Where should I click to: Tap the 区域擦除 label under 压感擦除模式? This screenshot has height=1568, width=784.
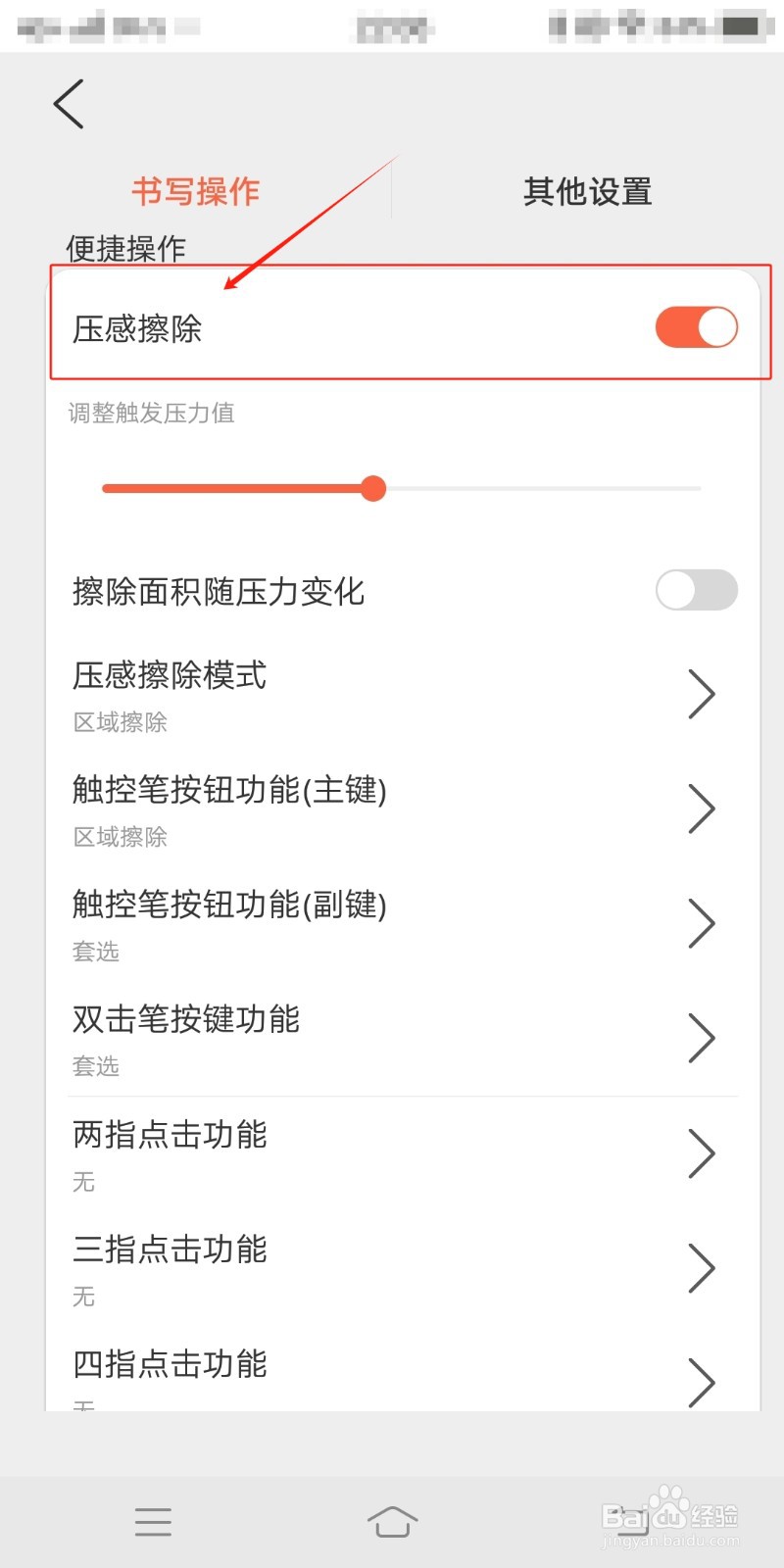(x=118, y=722)
